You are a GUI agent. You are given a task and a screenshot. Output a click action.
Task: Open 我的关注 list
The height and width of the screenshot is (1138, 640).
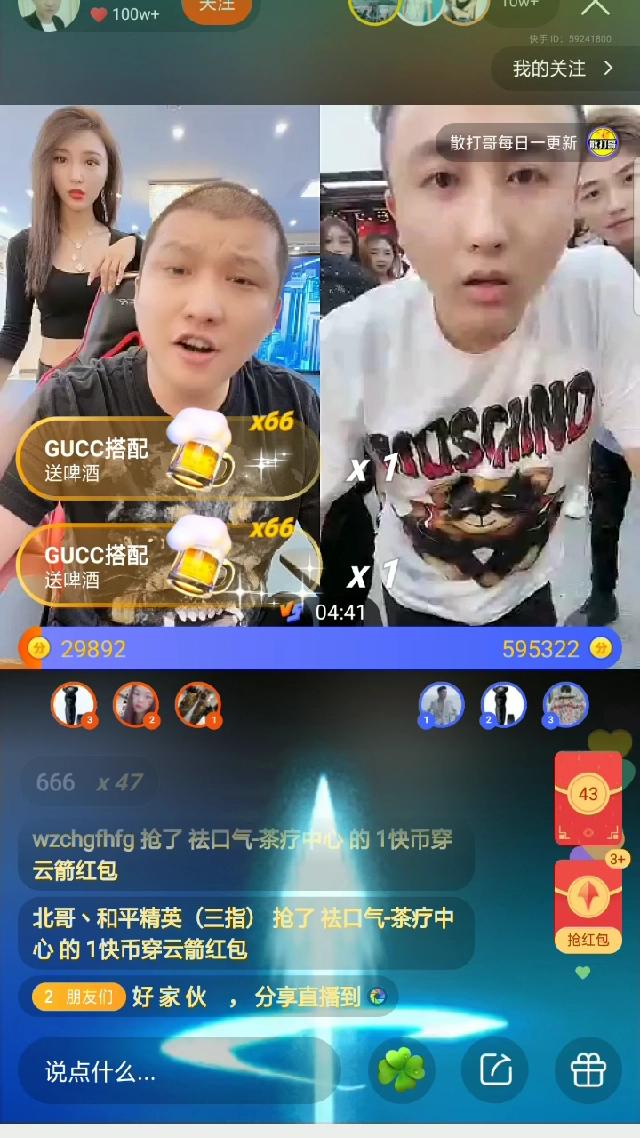click(x=563, y=68)
